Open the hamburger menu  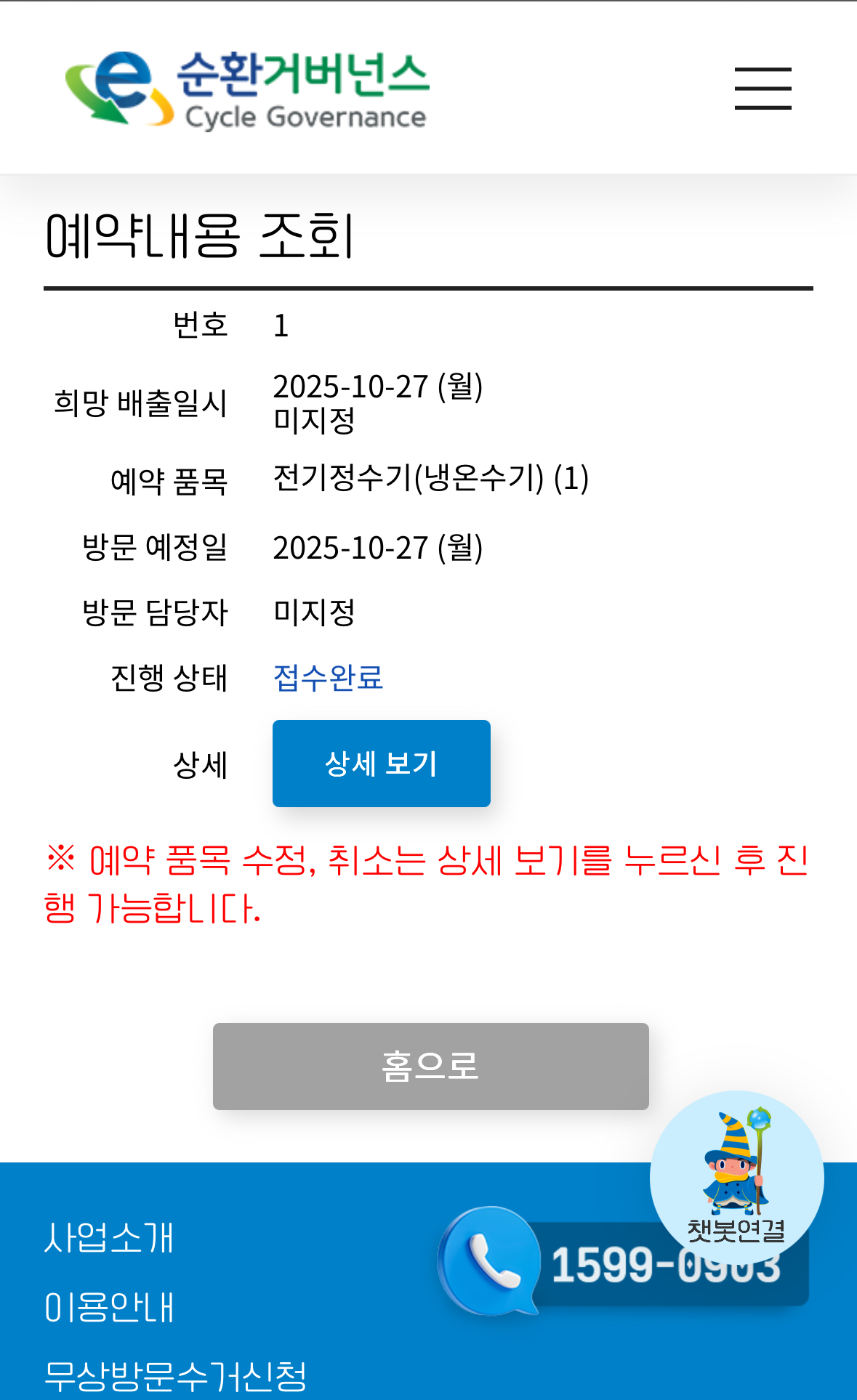[763, 89]
